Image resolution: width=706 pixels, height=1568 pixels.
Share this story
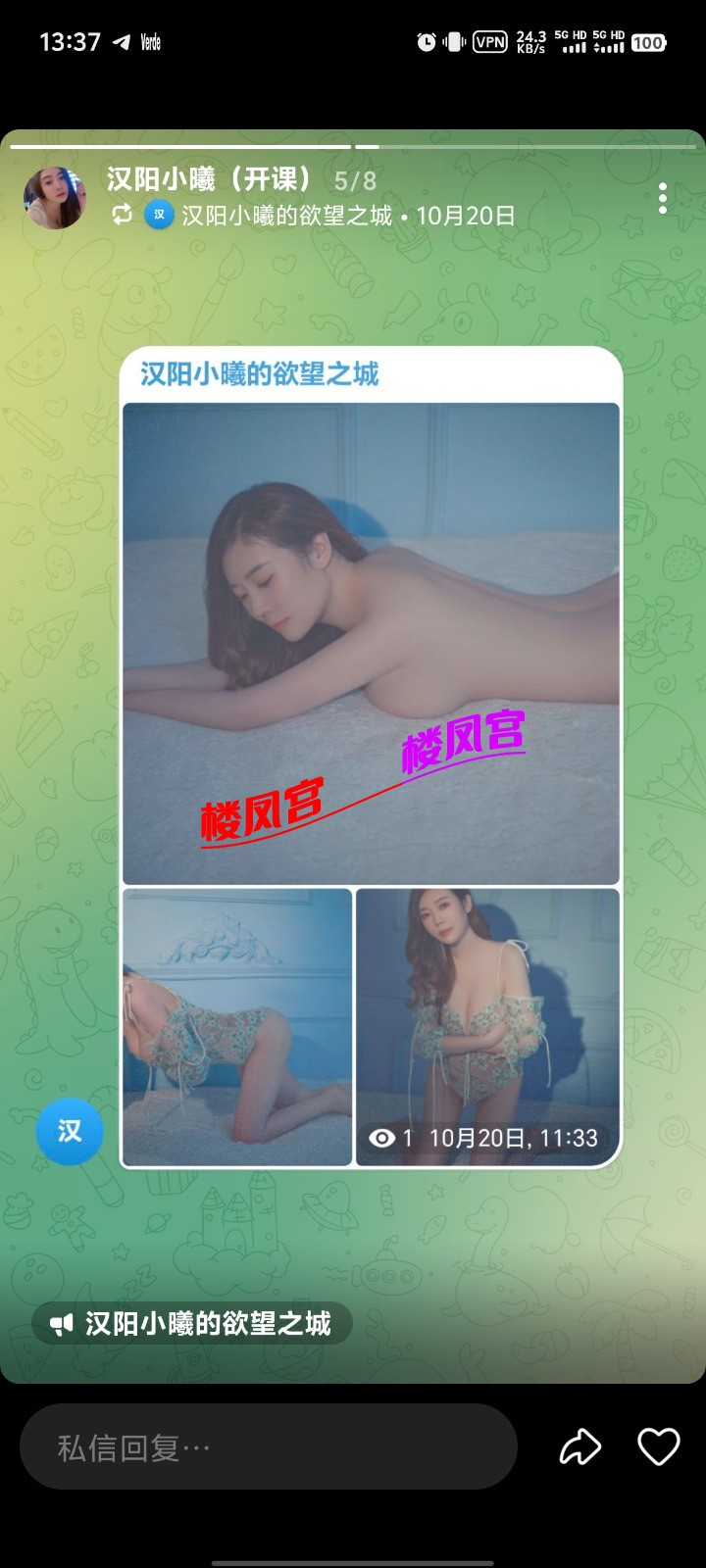pyautogui.click(x=580, y=1446)
